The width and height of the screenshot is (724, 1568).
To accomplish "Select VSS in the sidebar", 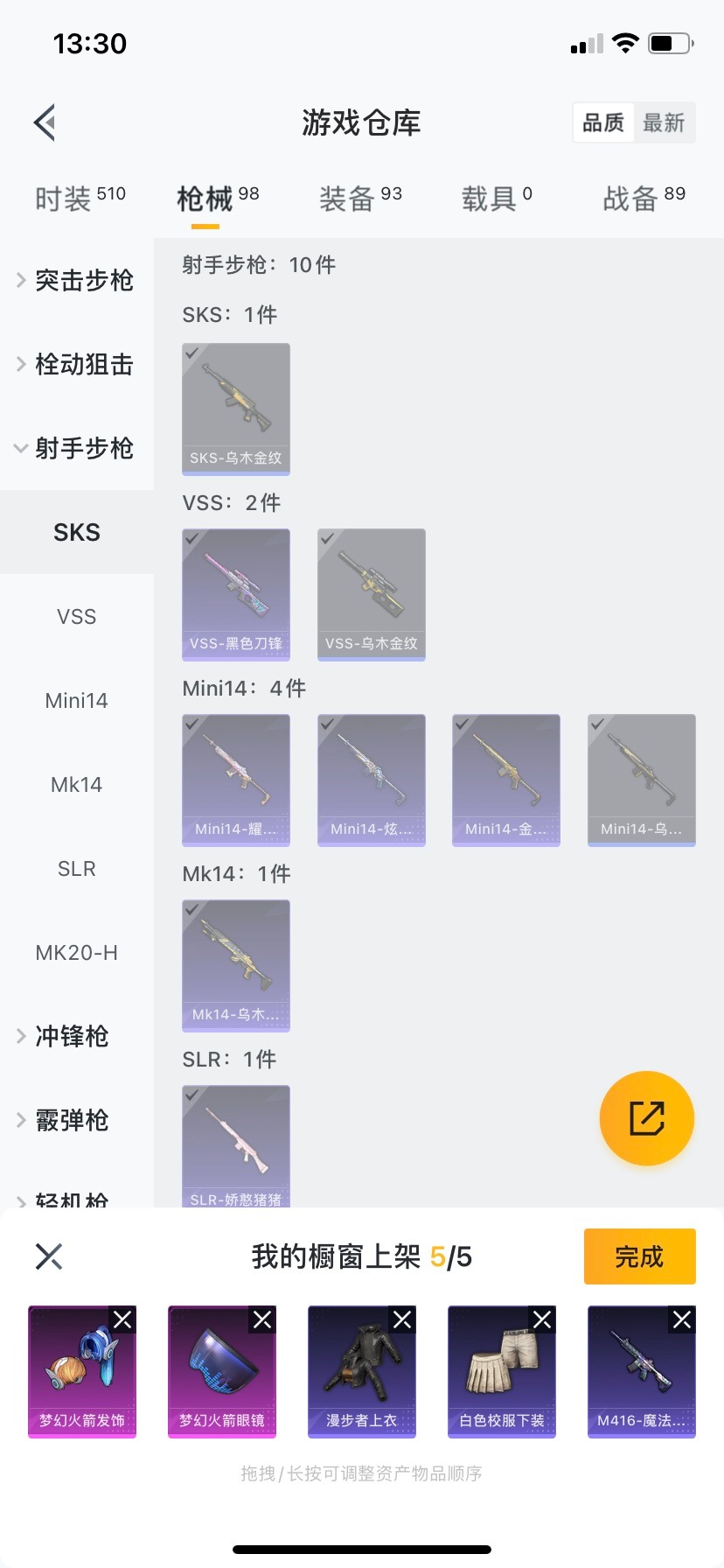I will [x=77, y=616].
